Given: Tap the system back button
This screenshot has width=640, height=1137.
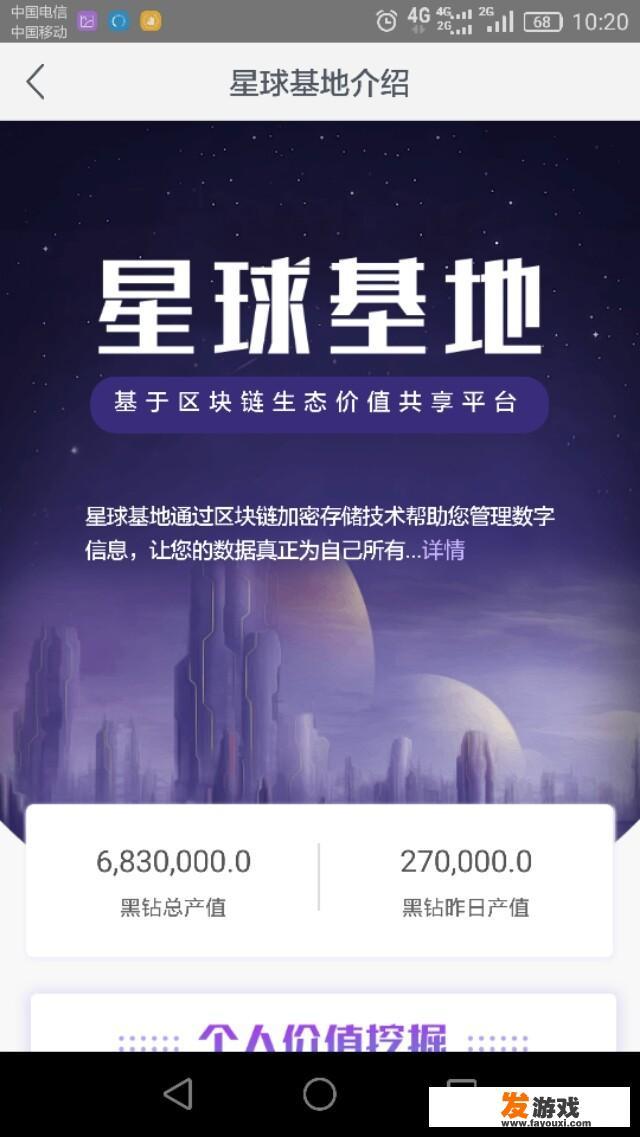Looking at the screenshot, I should coord(178,1093).
